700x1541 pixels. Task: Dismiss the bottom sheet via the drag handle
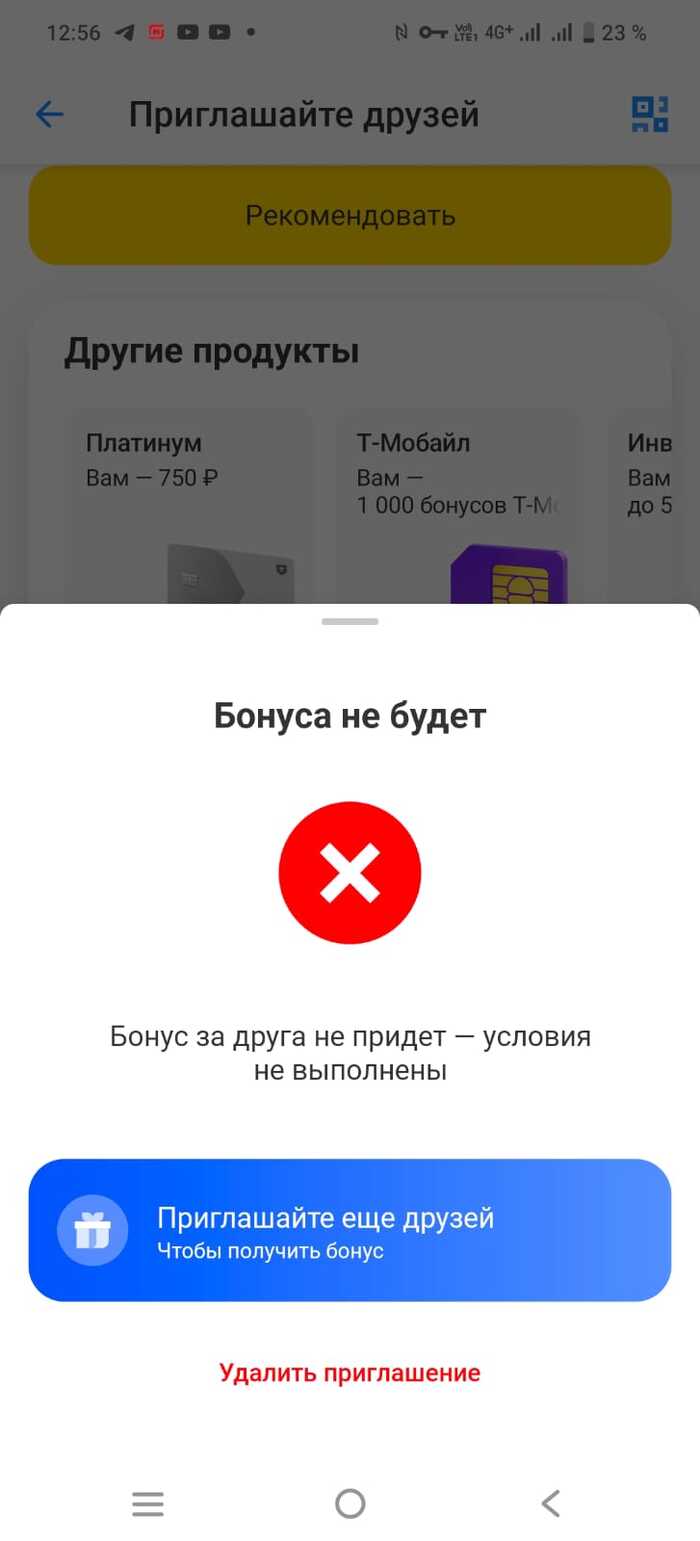point(349,622)
